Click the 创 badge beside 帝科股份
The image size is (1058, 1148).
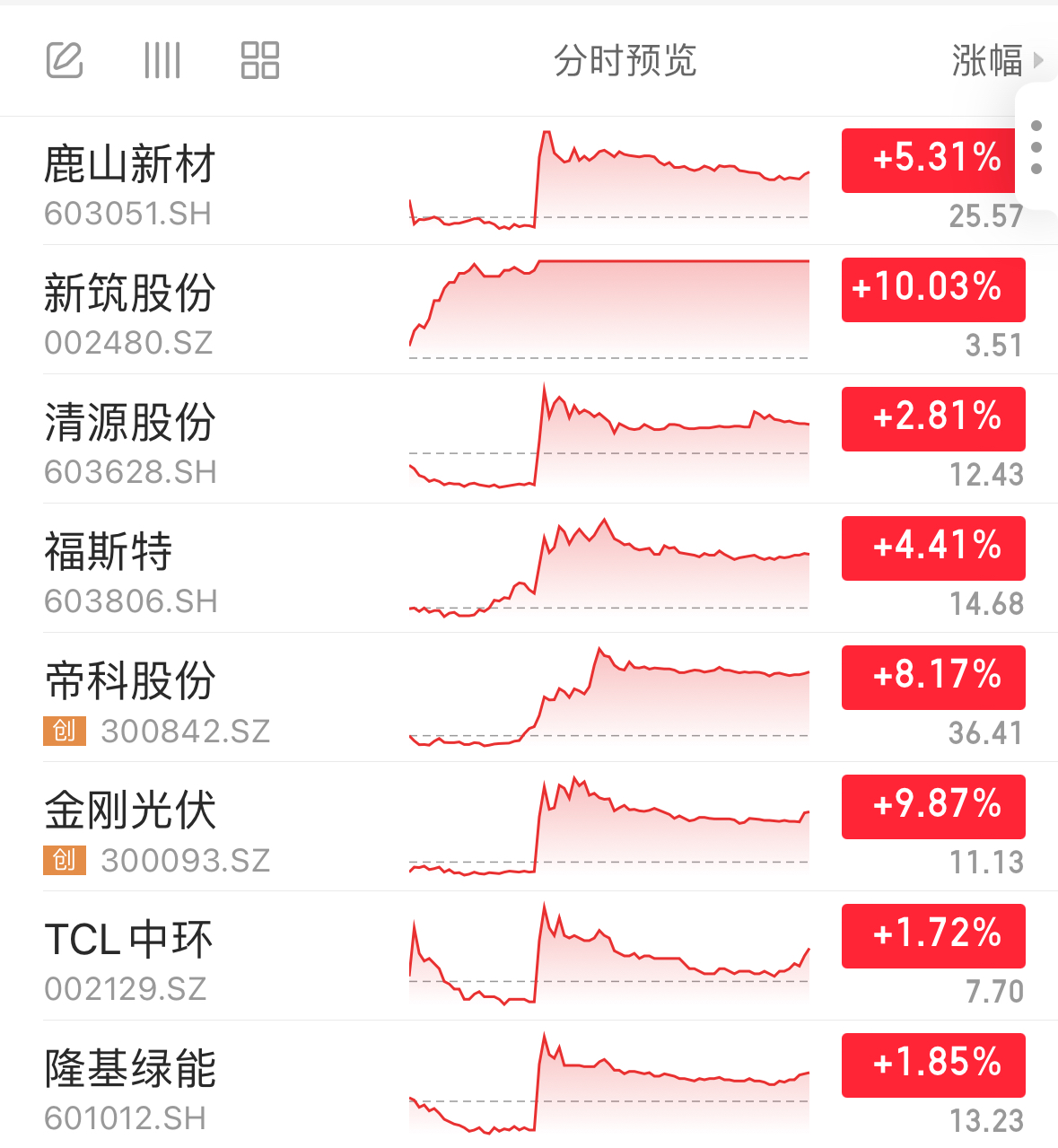click(x=64, y=732)
